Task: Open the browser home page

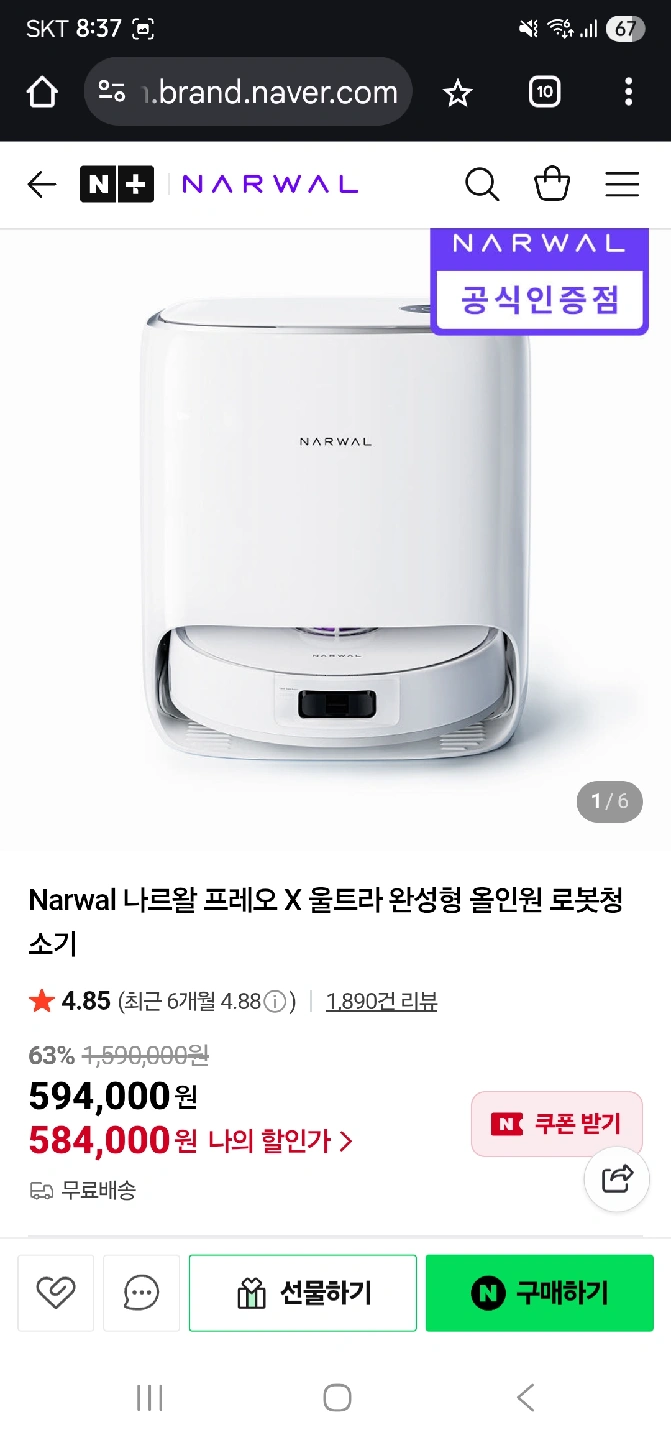Action: (x=42, y=93)
